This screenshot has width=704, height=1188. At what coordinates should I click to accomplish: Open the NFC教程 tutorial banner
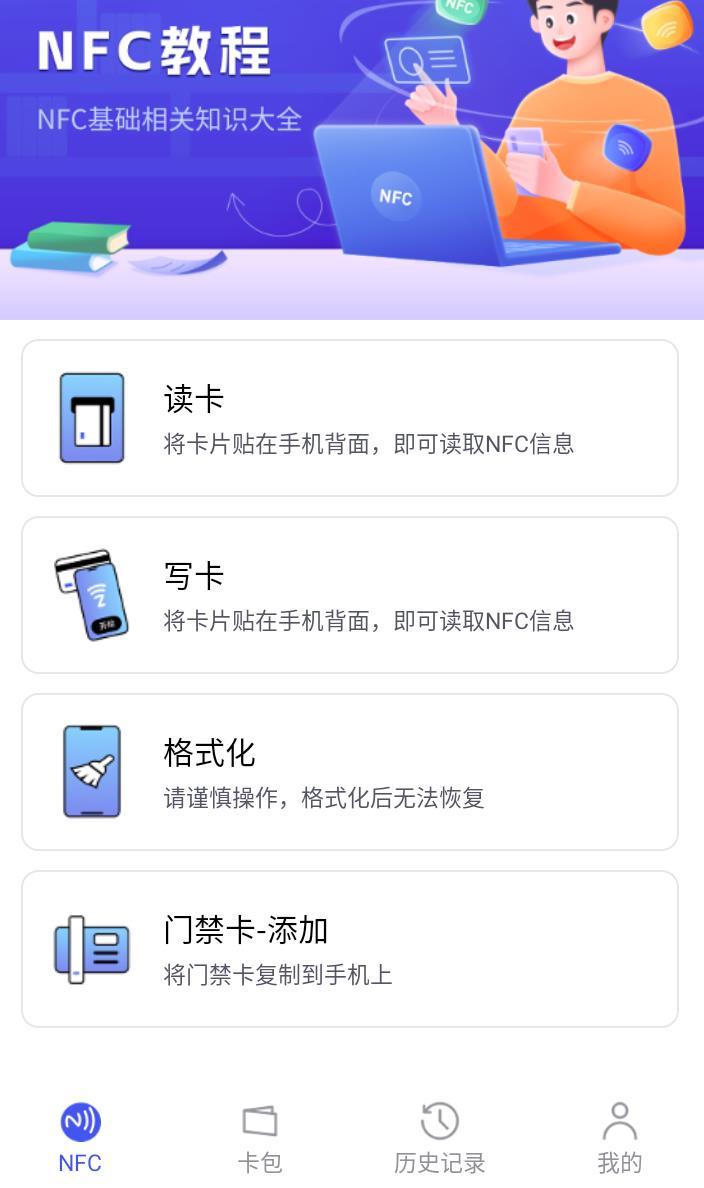[x=352, y=160]
